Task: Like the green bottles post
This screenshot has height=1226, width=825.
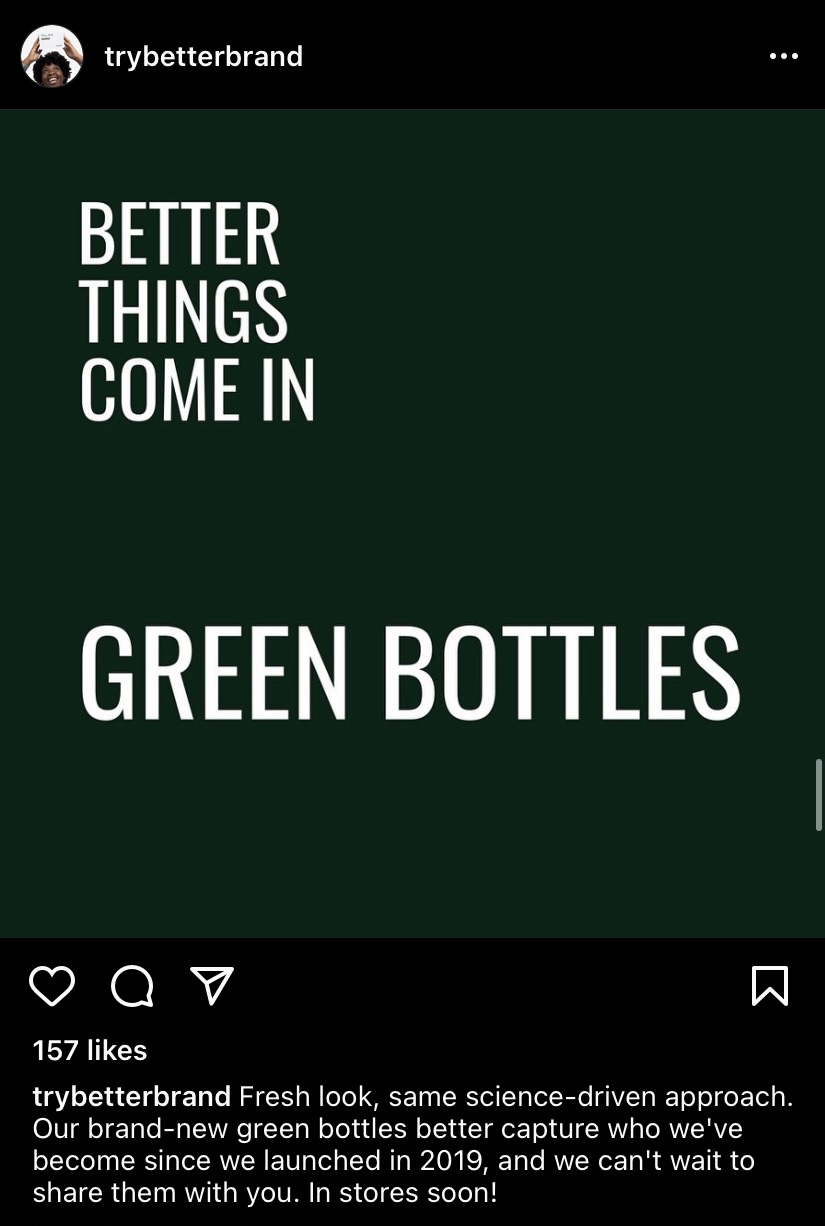Action: (52, 986)
